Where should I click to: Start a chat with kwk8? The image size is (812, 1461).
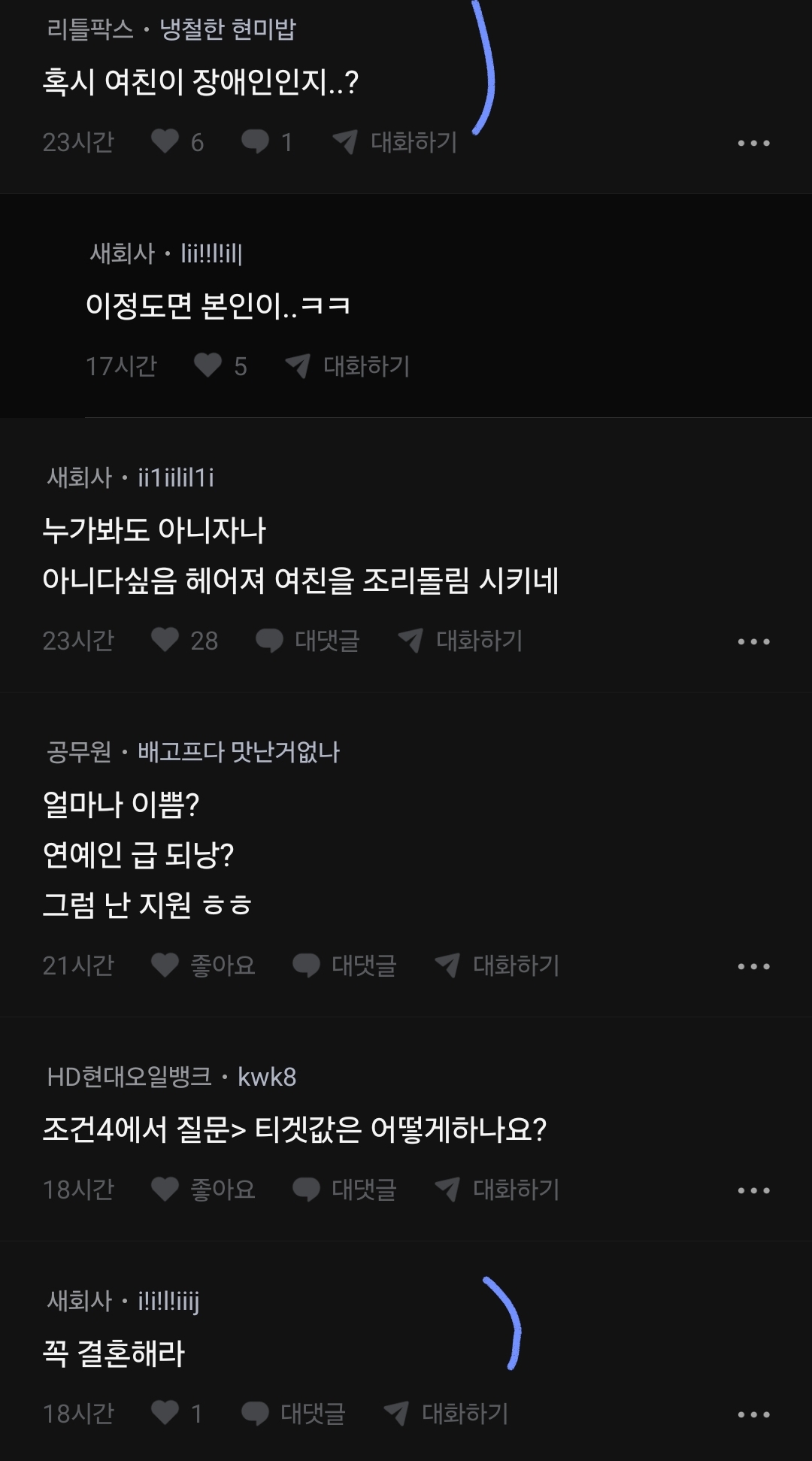(497, 1190)
